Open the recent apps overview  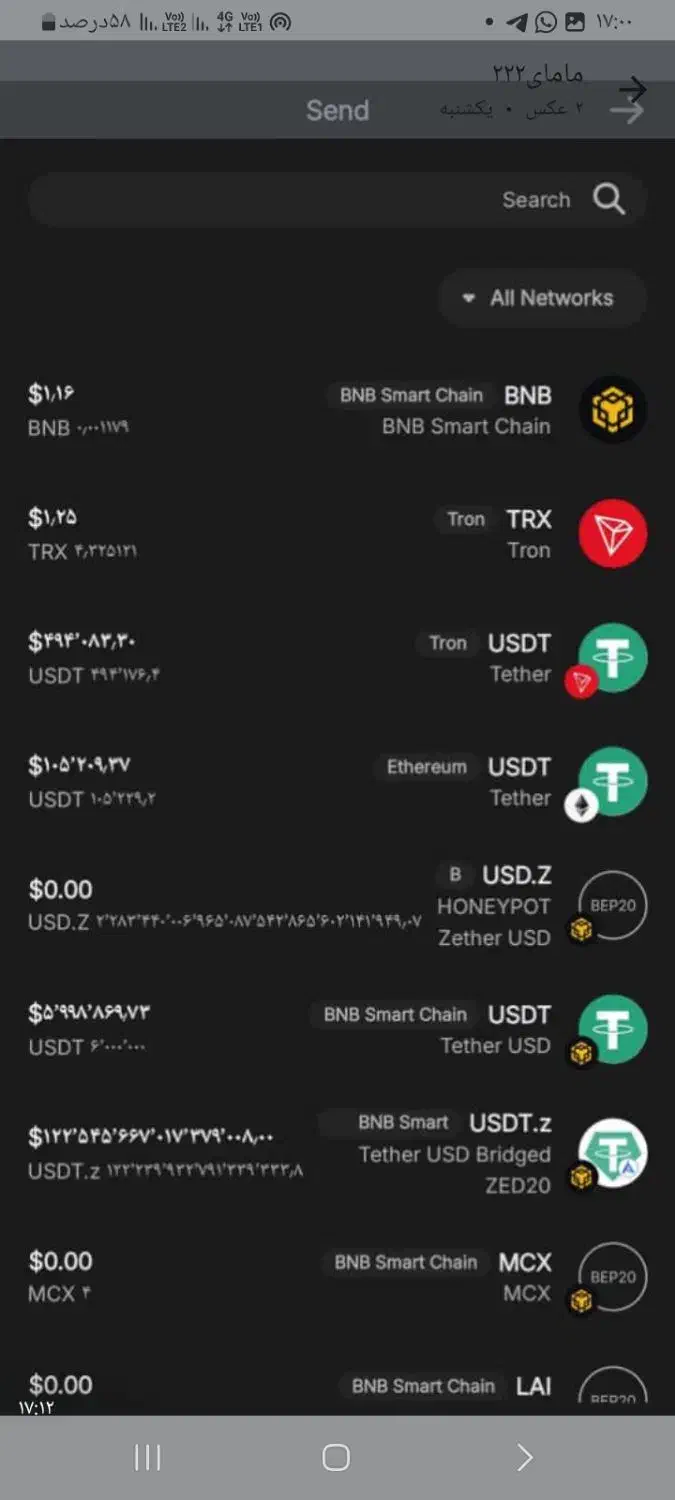148,1457
